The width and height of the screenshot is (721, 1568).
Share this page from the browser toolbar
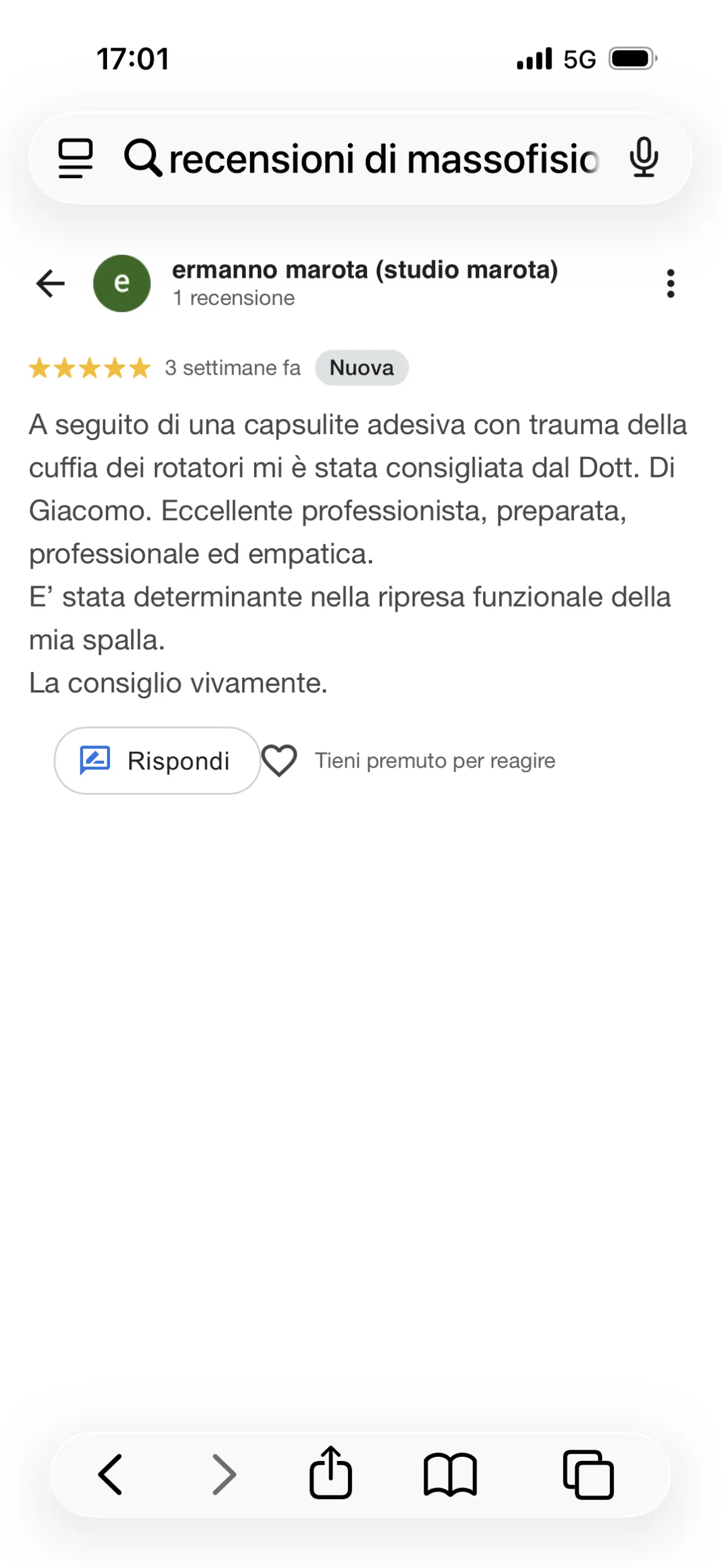330,1473
